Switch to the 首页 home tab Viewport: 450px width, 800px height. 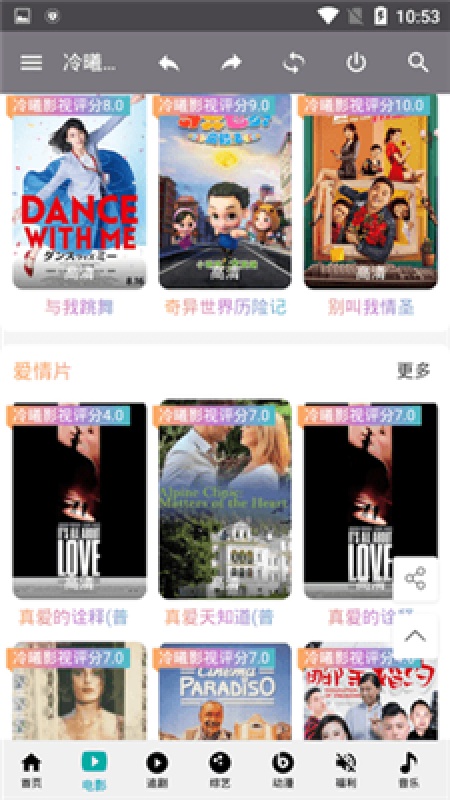coord(32,770)
